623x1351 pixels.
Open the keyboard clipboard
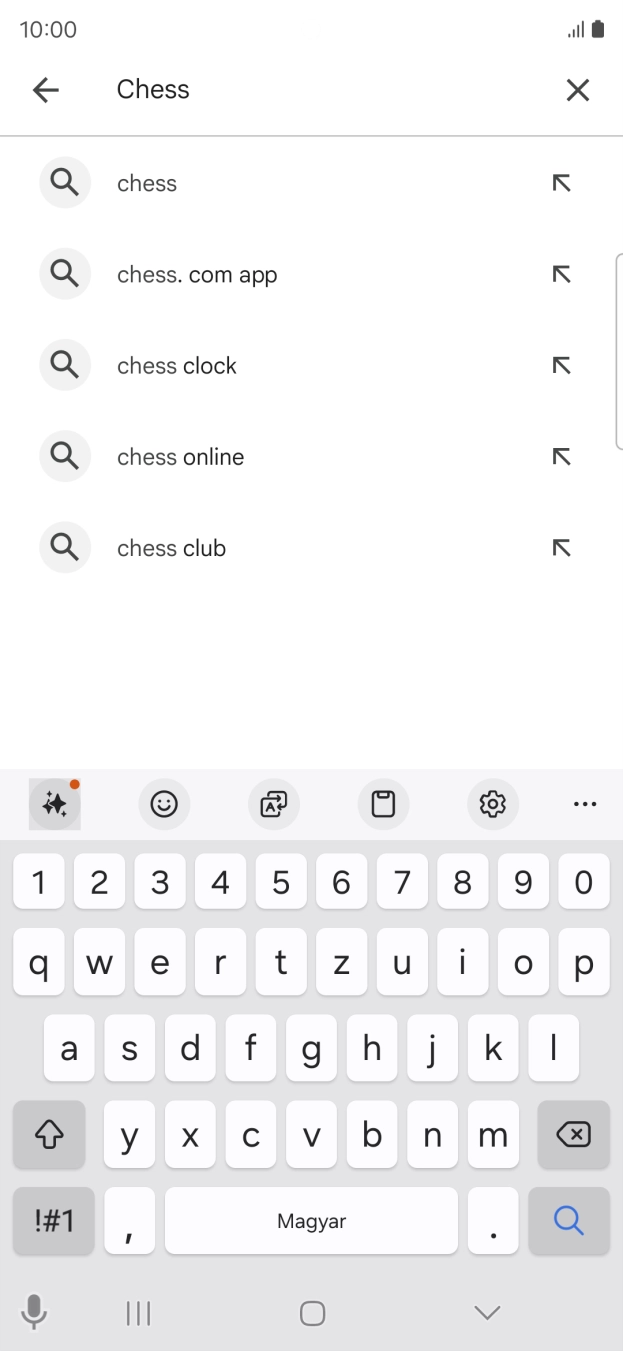[x=383, y=804]
